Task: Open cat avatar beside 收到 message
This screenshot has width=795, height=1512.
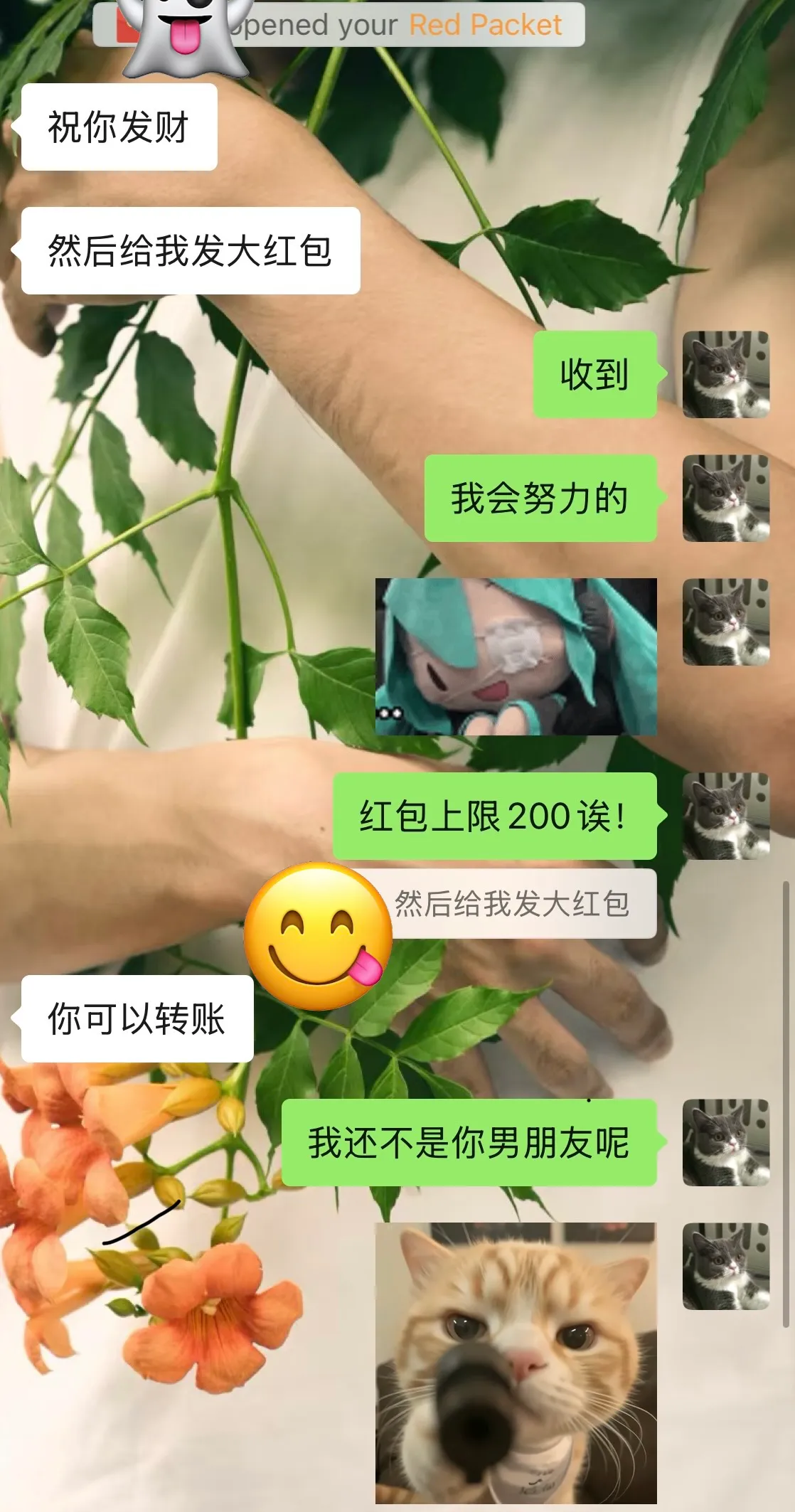Action: pyautogui.click(x=725, y=374)
